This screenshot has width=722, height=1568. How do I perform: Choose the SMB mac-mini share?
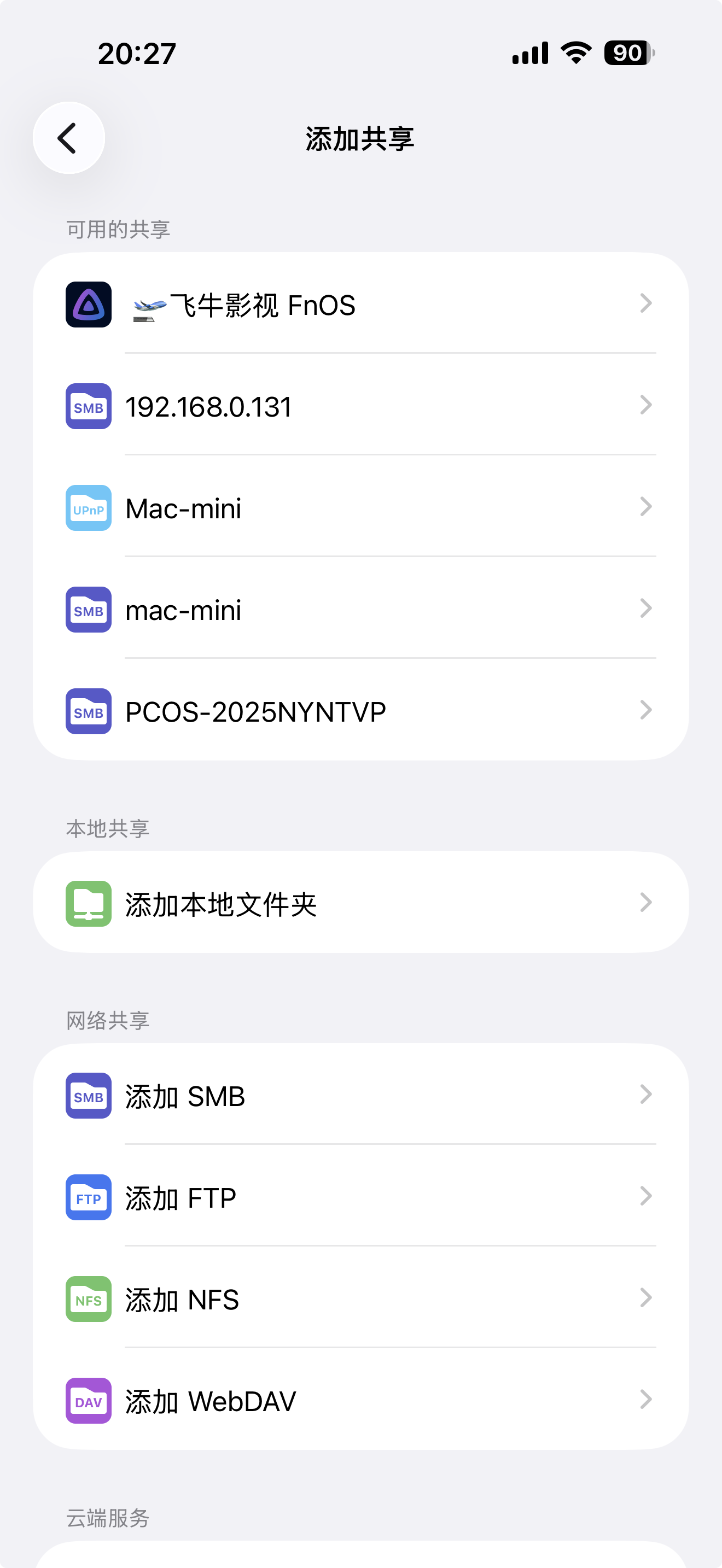(x=360, y=609)
